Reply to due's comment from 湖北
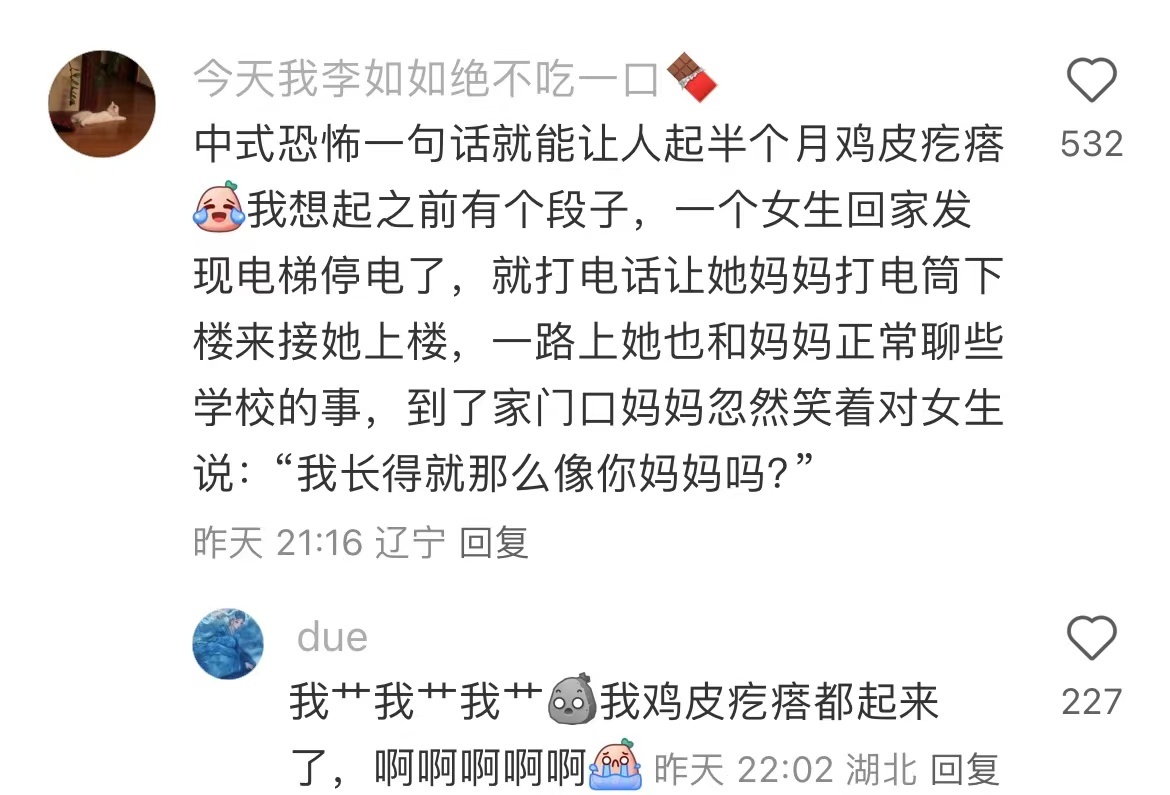This screenshot has width=1170, height=795. click(x=965, y=769)
